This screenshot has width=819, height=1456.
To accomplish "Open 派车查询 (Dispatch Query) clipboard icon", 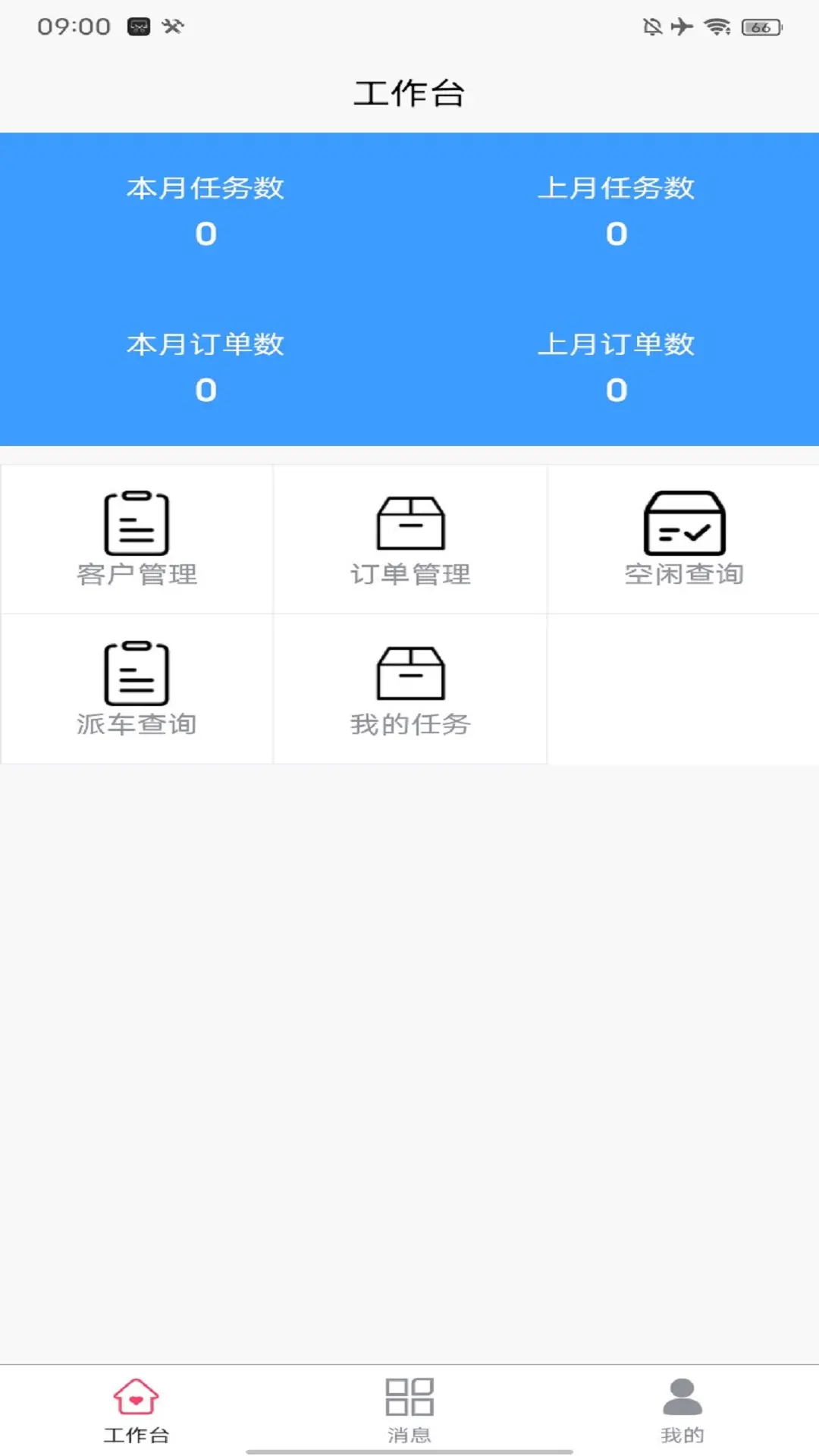I will point(136,675).
